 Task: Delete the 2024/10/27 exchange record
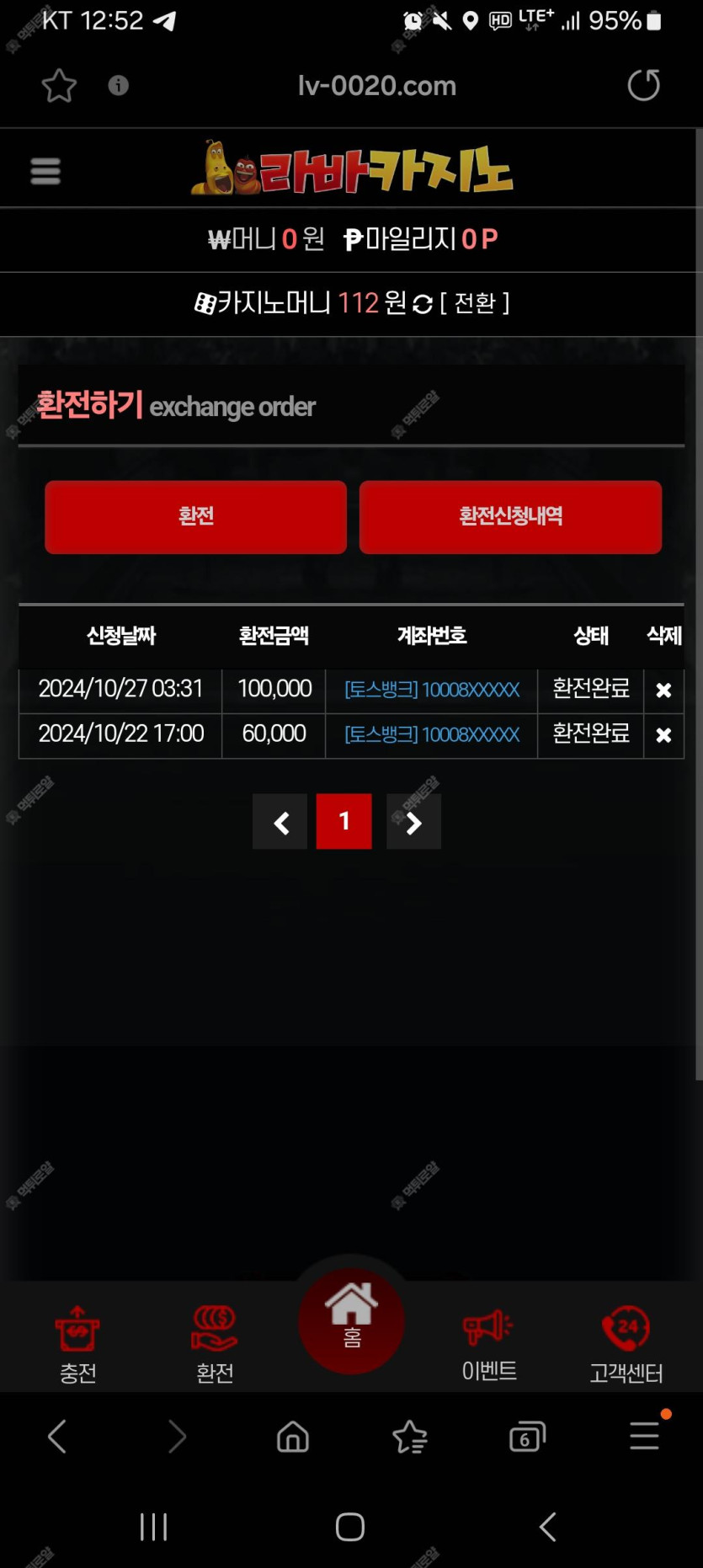[x=663, y=691]
